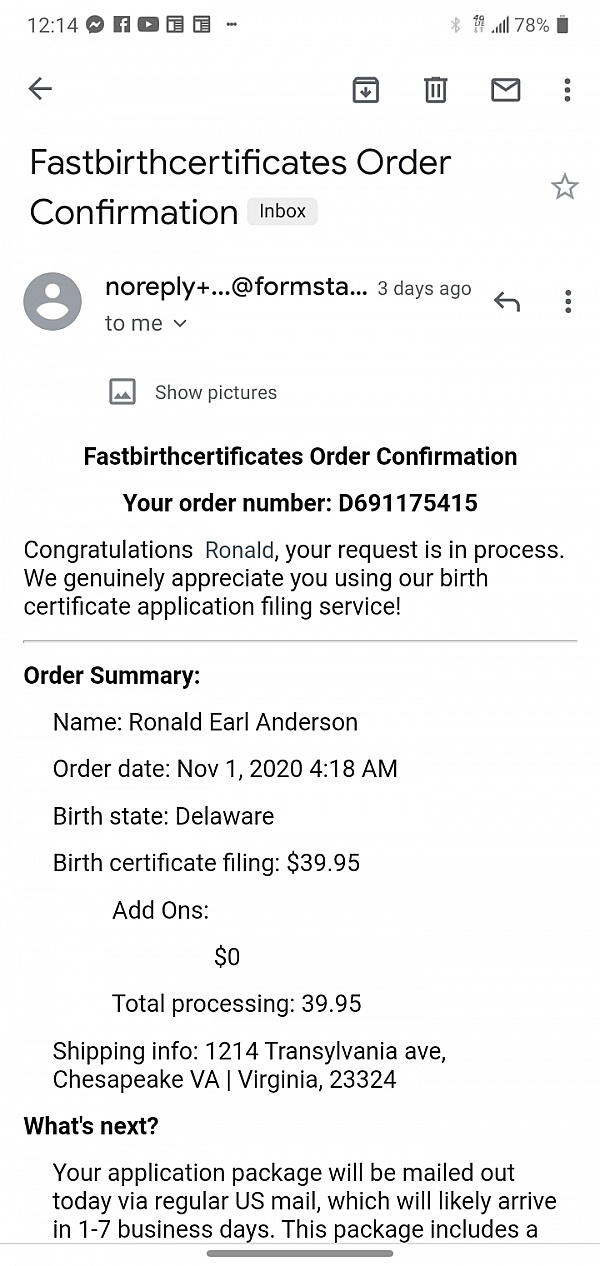Delete this email with the trash icon
This screenshot has height=1266, width=600.
pos(435,90)
